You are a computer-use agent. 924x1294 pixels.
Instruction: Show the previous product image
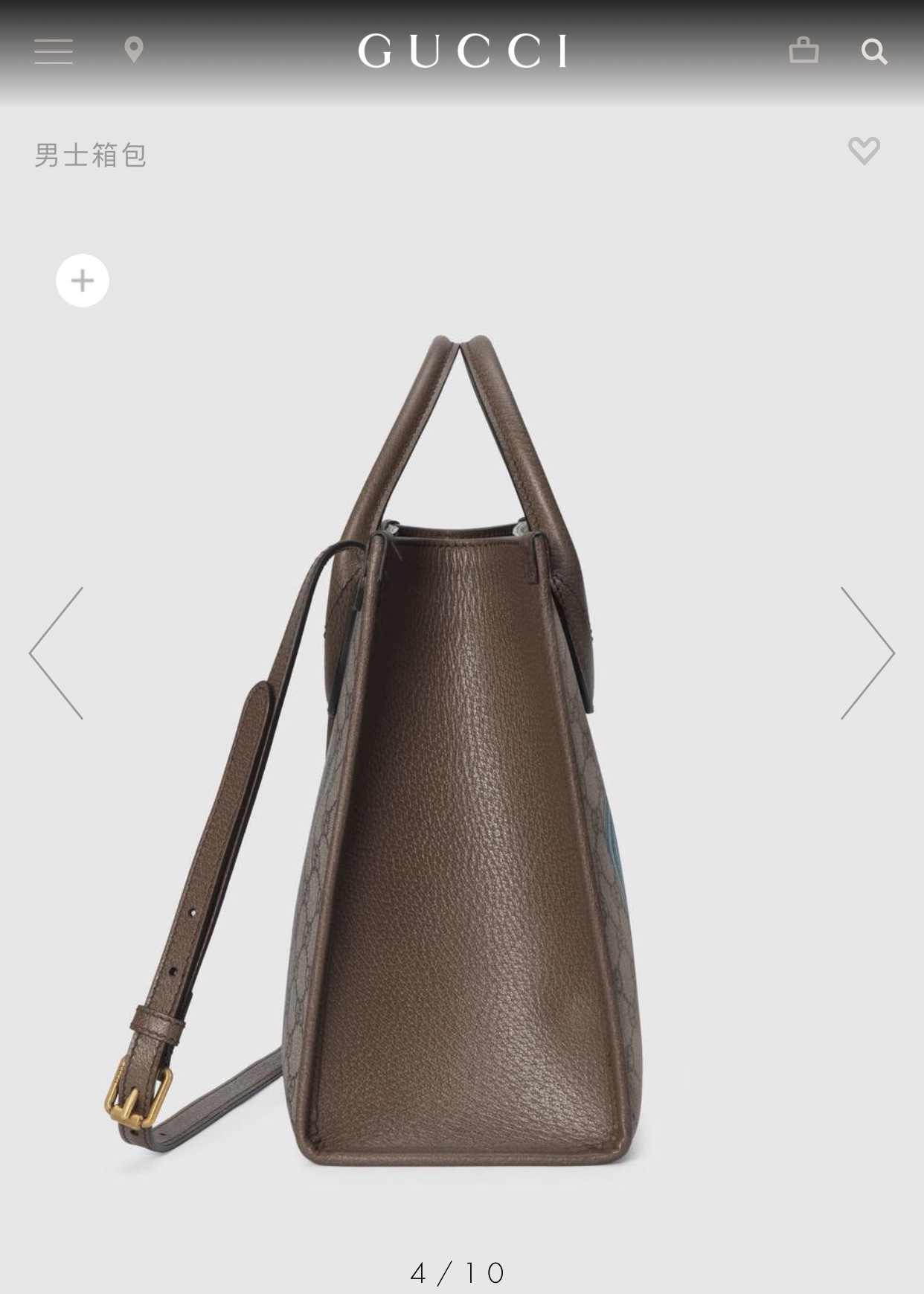click(x=57, y=653)
